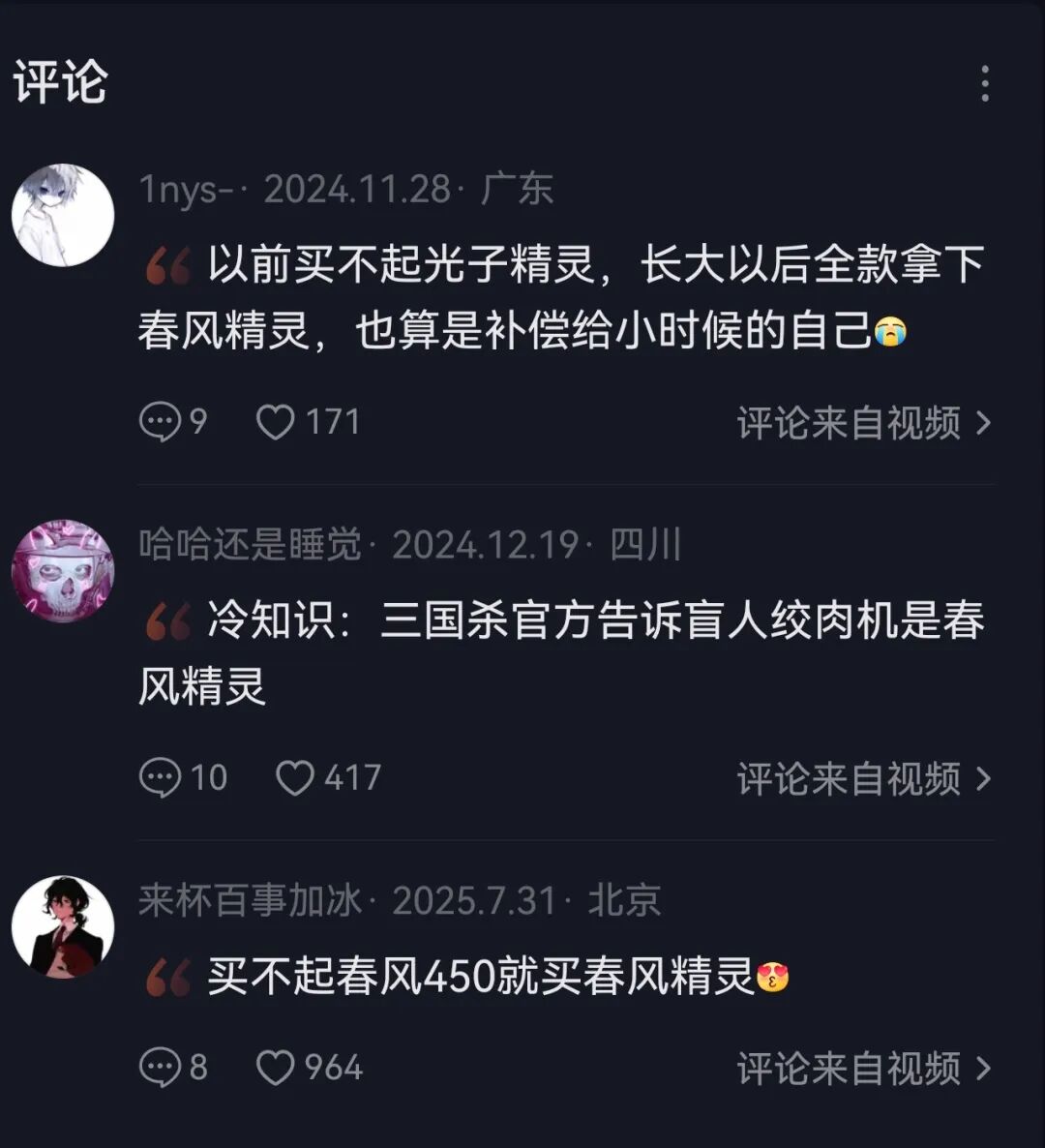Expand the chevron next to 417-like comment source
This screenshot has height=1148, width=1045.
(x=986, y=780)
